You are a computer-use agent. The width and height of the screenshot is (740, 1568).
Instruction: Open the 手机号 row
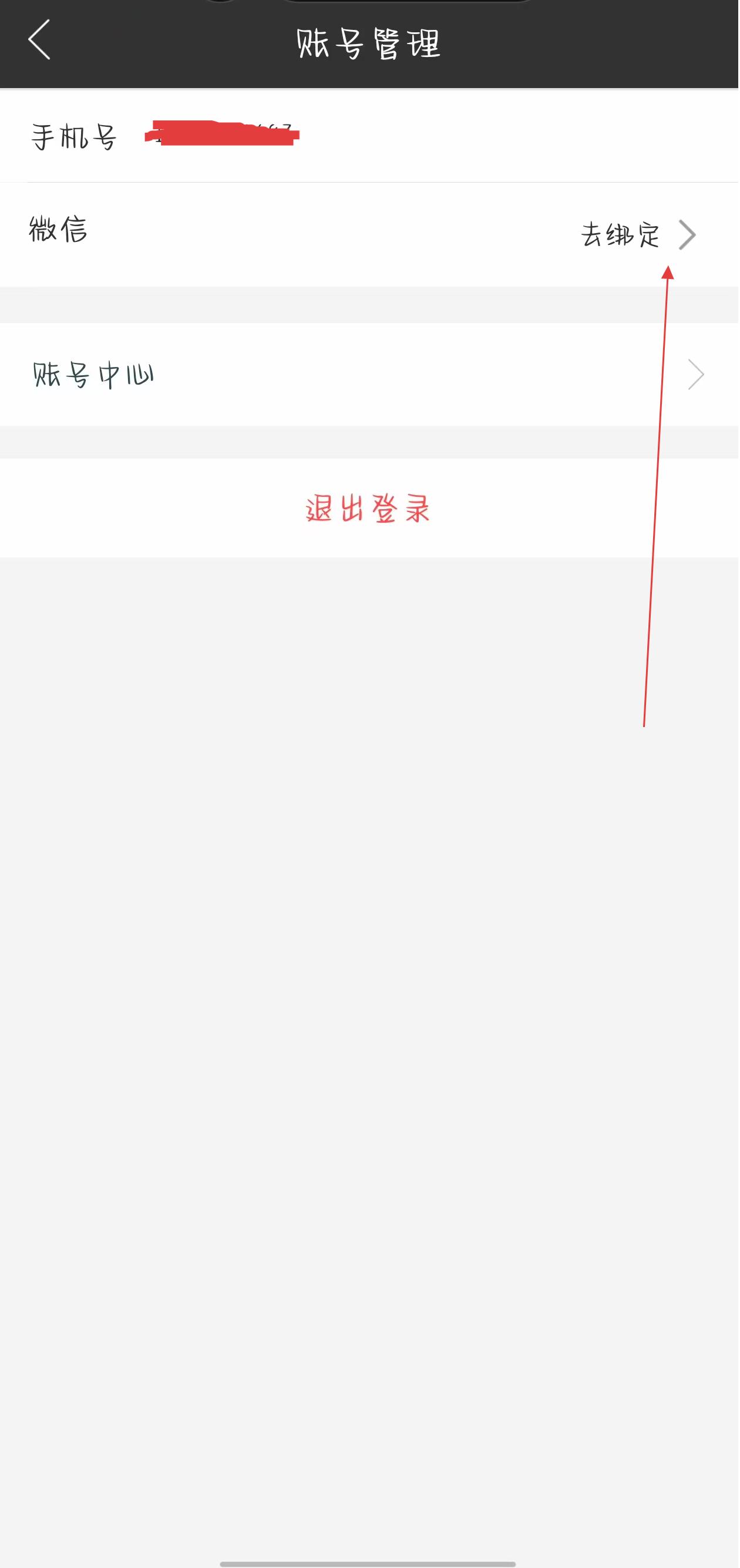tap(369, 136)
